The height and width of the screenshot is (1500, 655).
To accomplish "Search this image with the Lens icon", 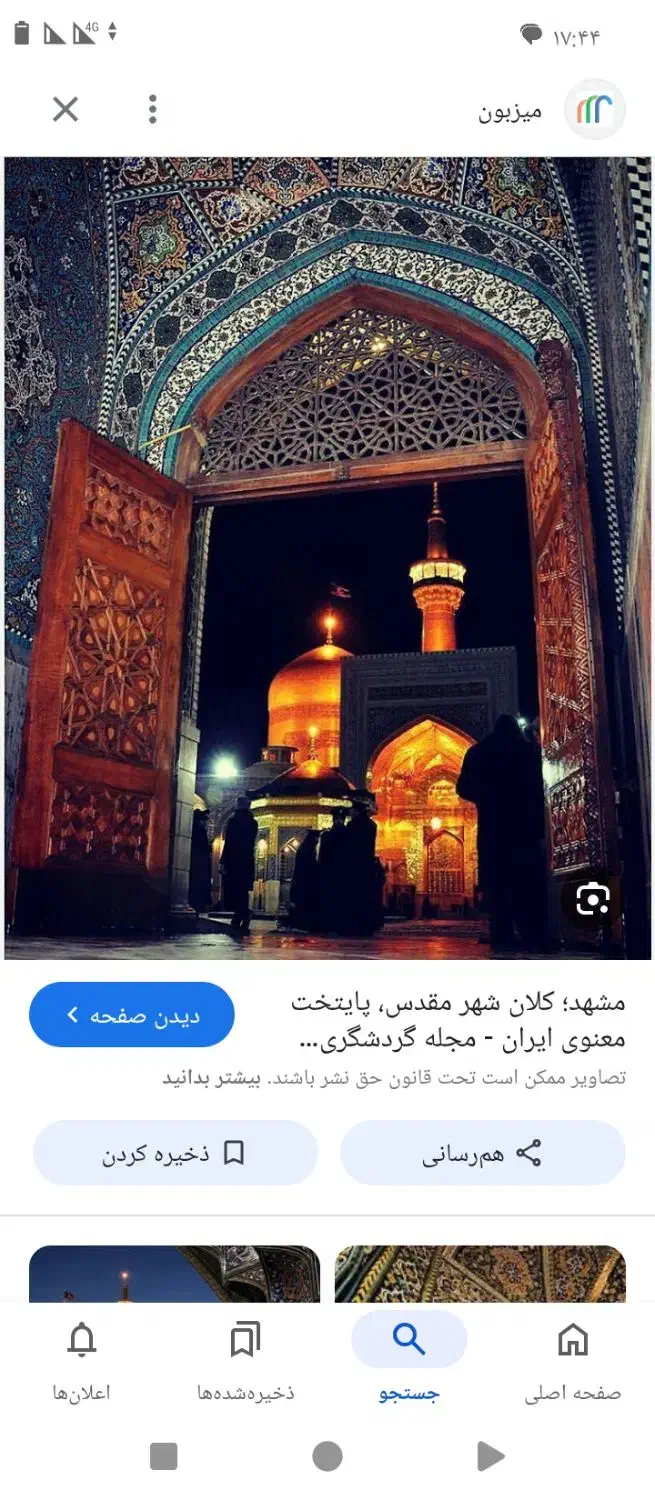I will point(592,900).
